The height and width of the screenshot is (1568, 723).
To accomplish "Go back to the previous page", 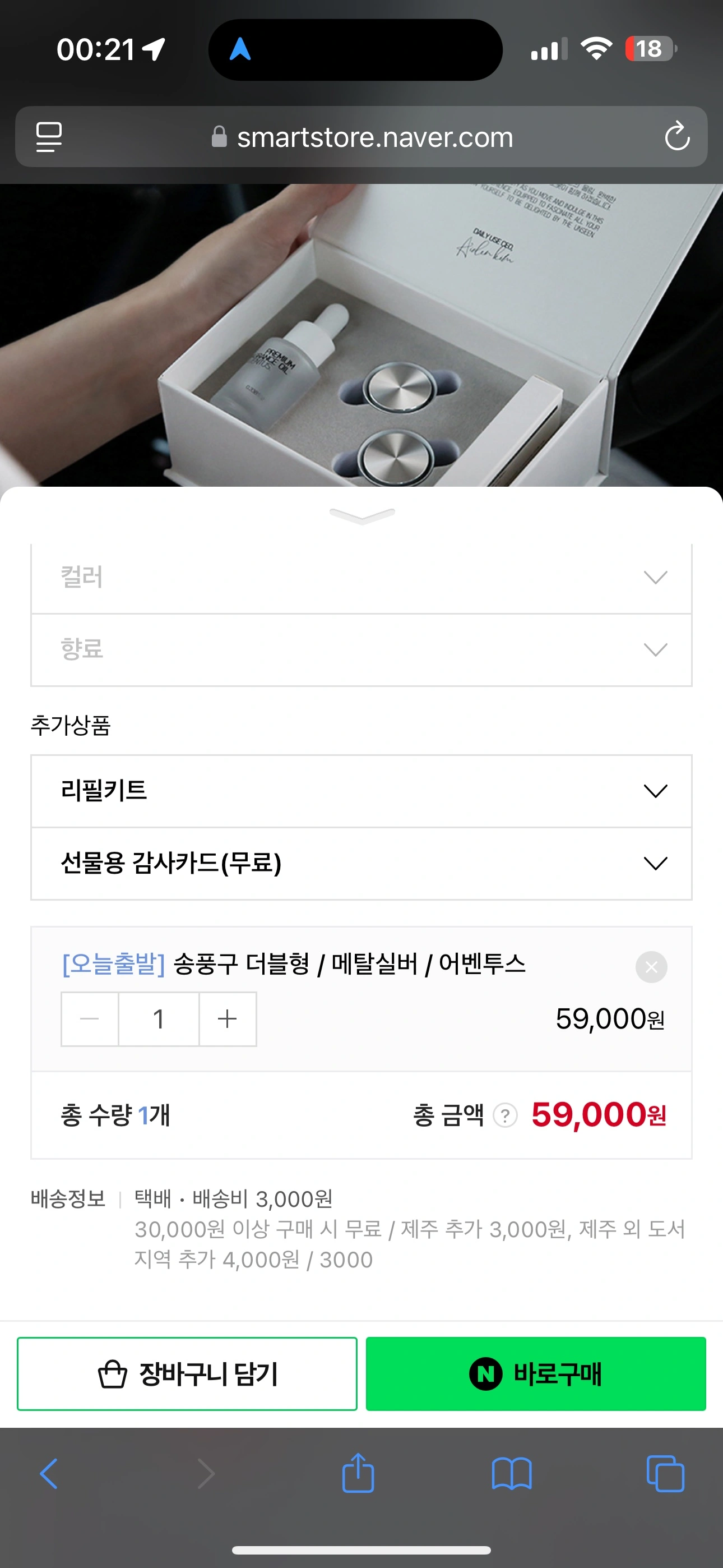I will (x=49, y=1474).
